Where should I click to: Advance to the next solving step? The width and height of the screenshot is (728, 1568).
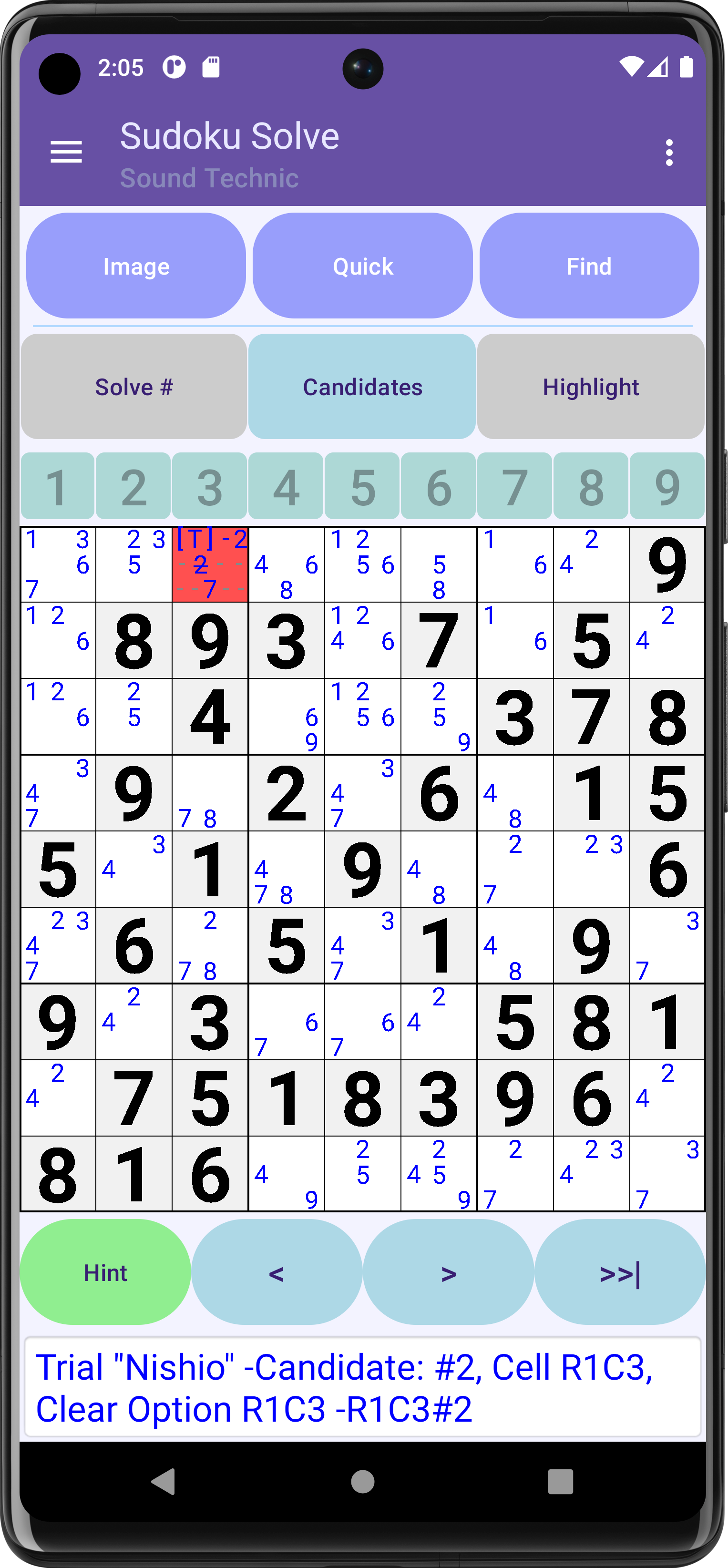point(449,1273)
